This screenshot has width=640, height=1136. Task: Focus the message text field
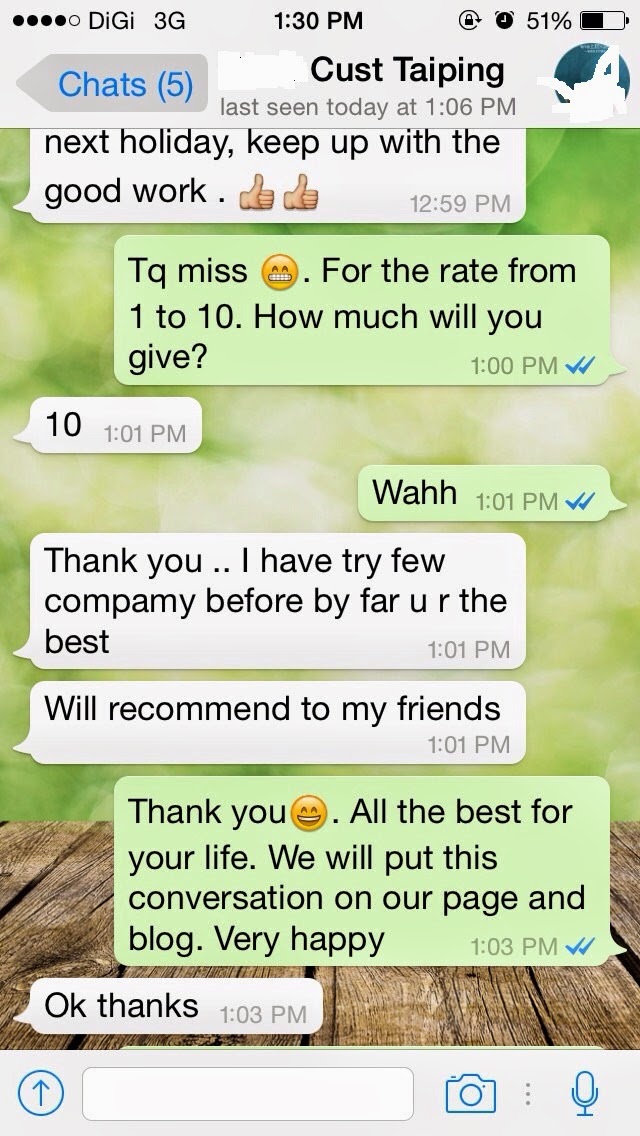click(247, 1094)
